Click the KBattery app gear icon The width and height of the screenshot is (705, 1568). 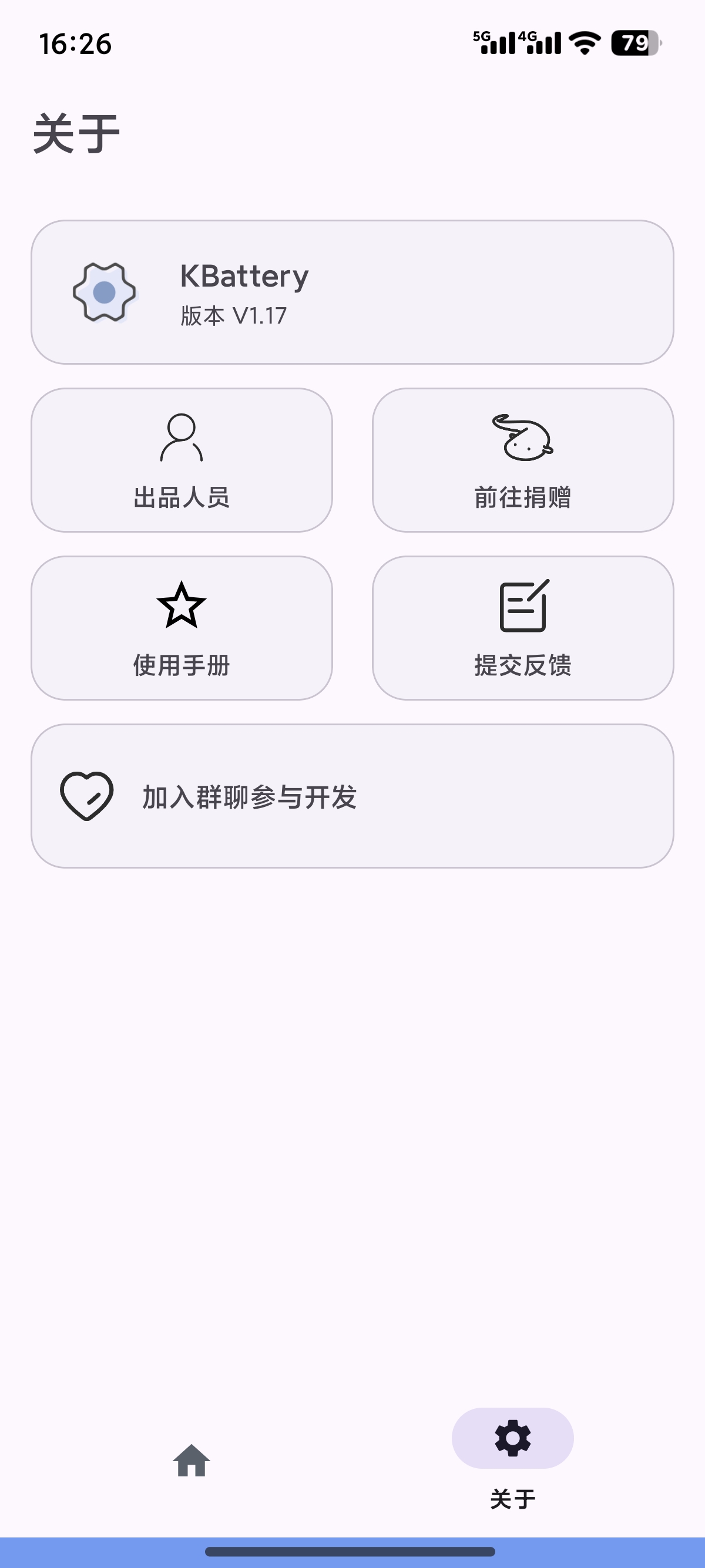click(x=105, y=292)
